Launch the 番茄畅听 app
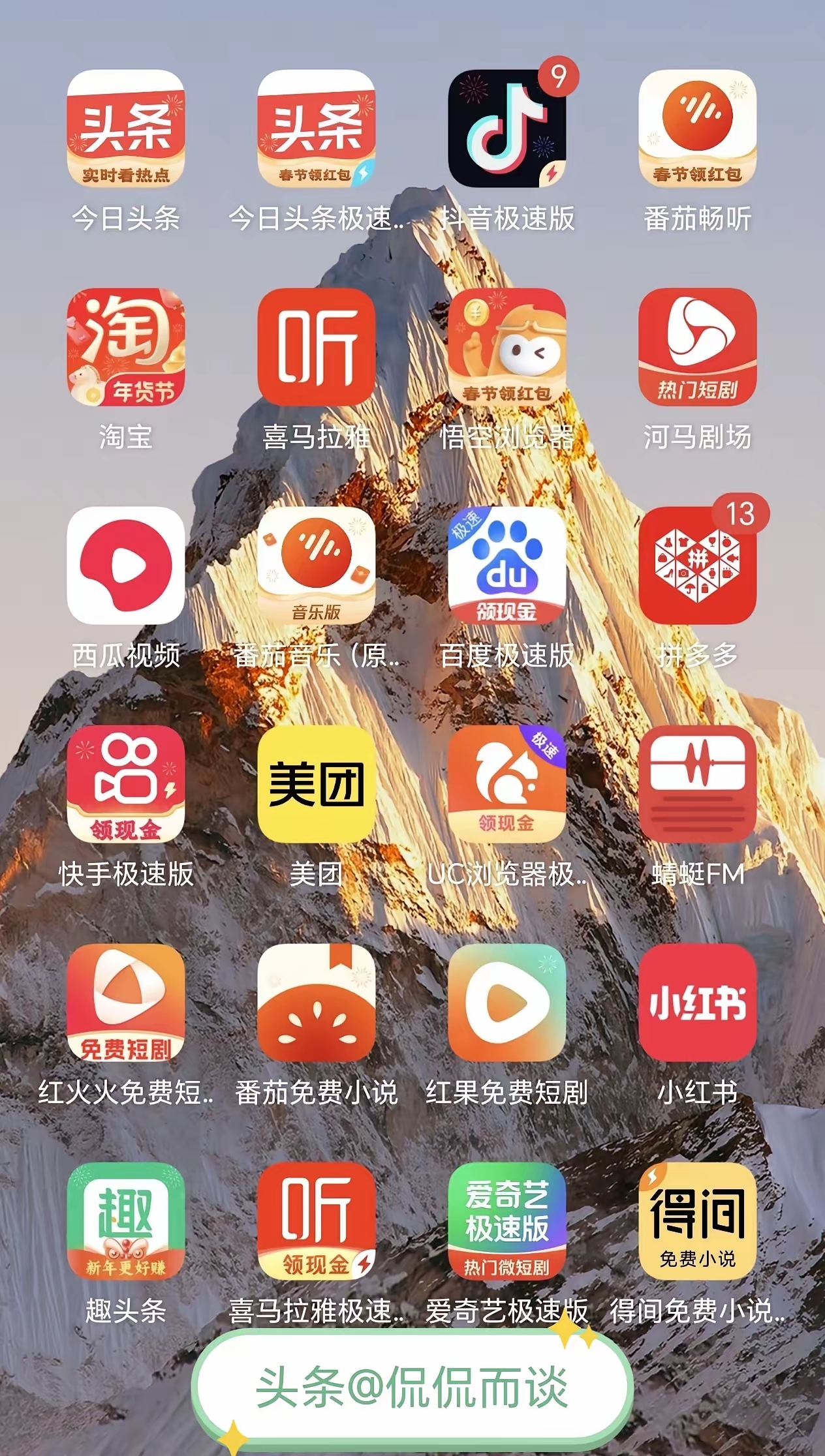Viewport: 825px width, 1456px height. click(x=697, y=129)
